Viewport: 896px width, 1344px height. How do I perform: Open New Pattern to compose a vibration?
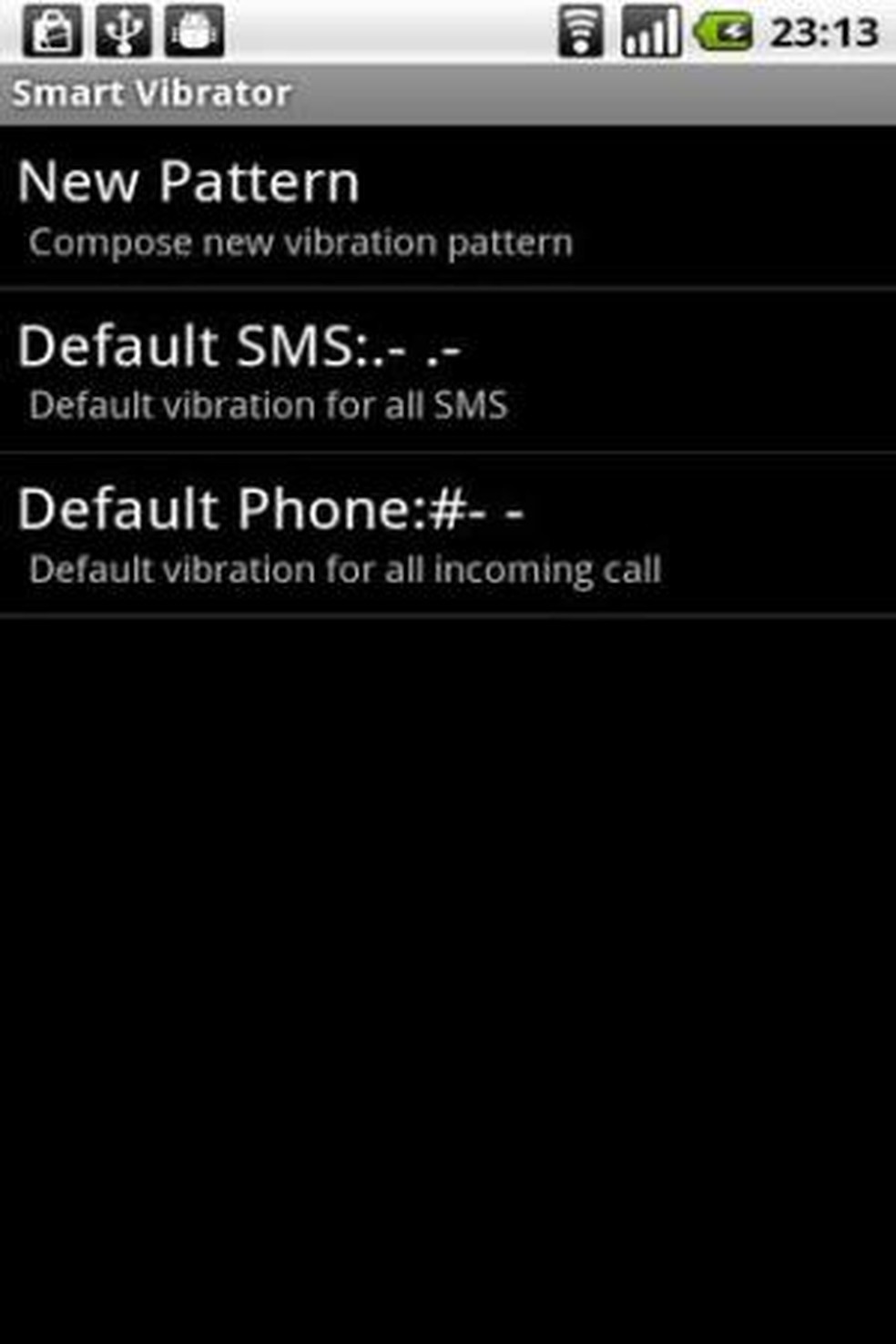(x=446, y=208)
